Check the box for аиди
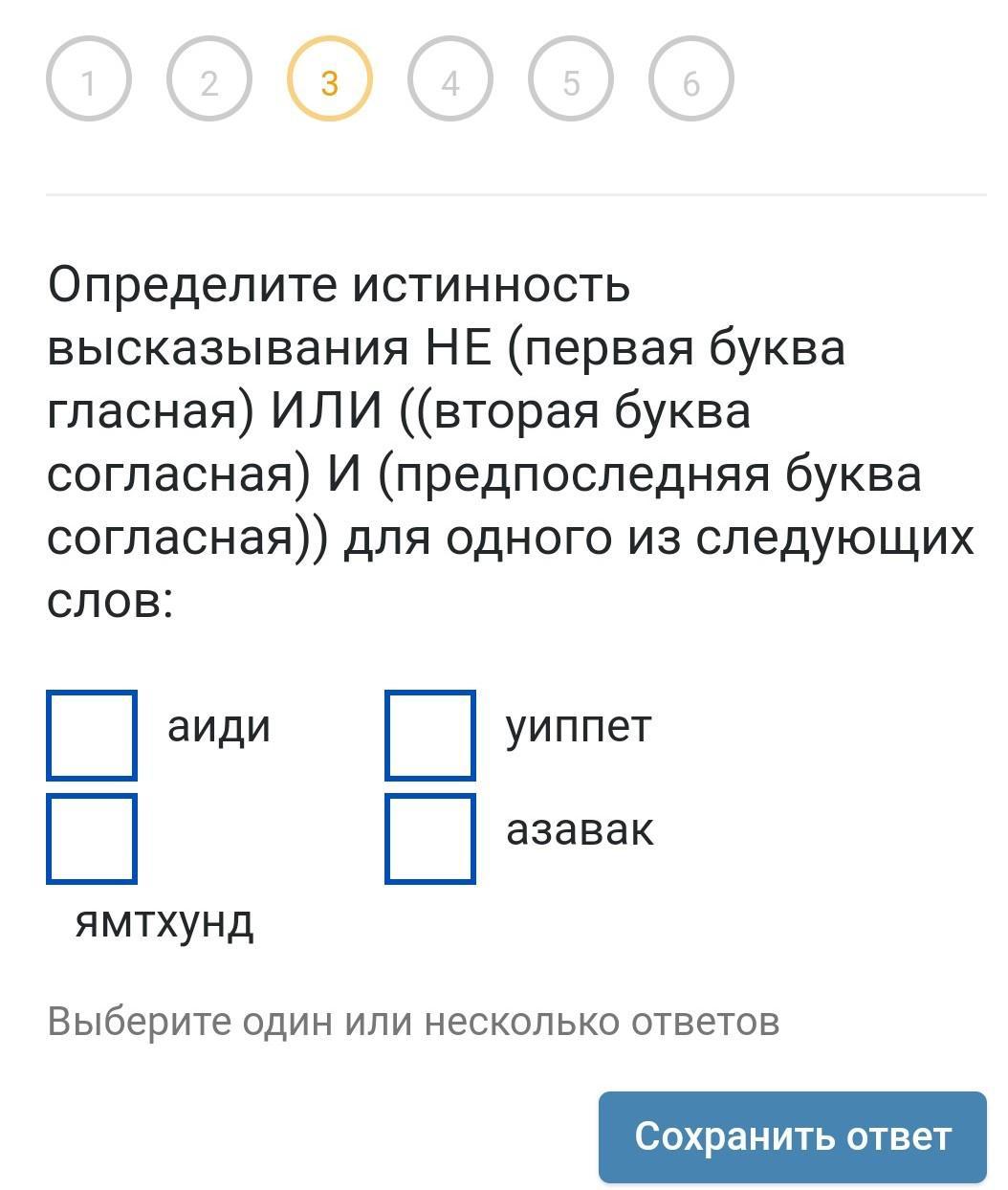 pos(92,735)
